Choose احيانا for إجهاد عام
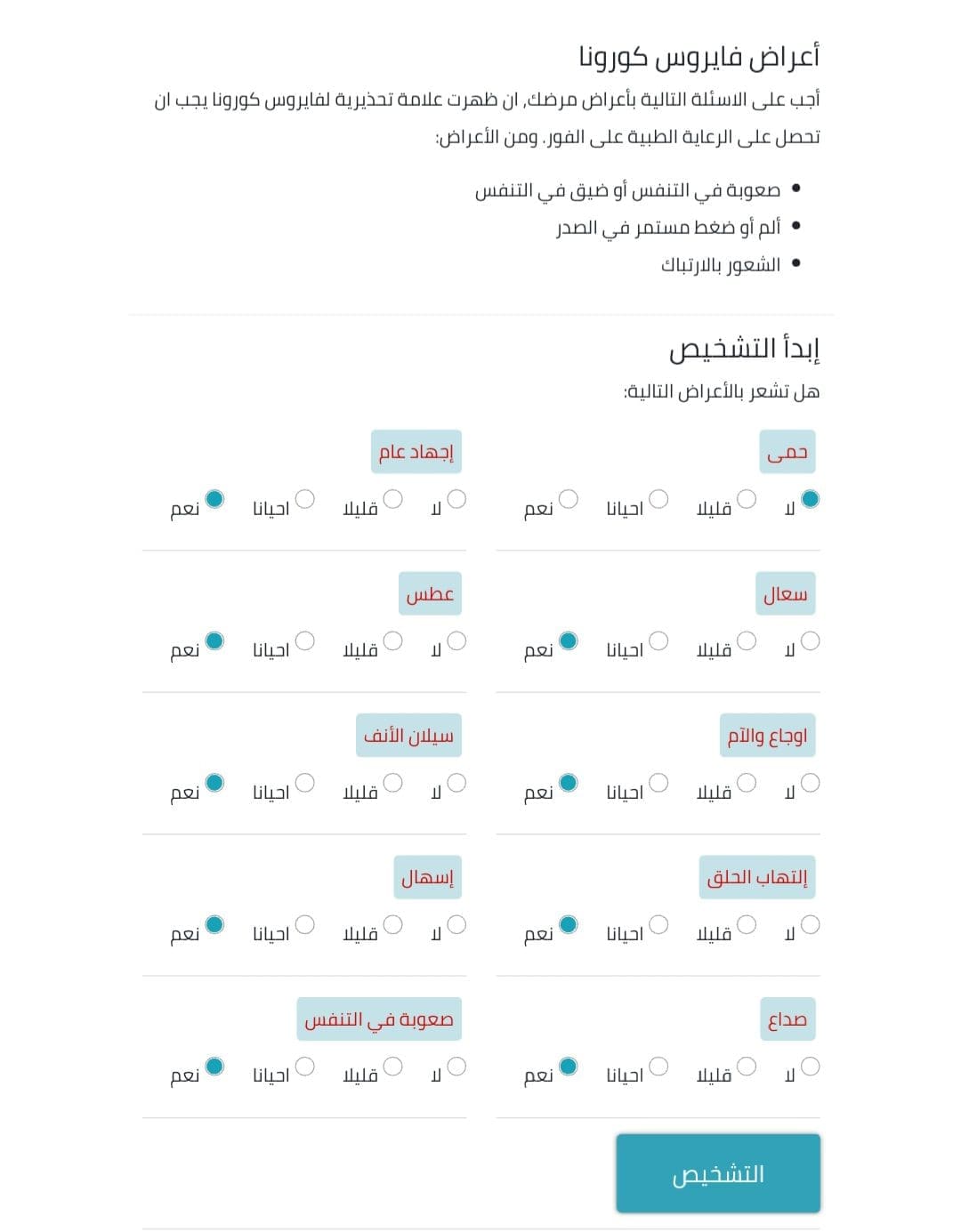This screenshot has width=961, height=1232. (x=304, y=499)
